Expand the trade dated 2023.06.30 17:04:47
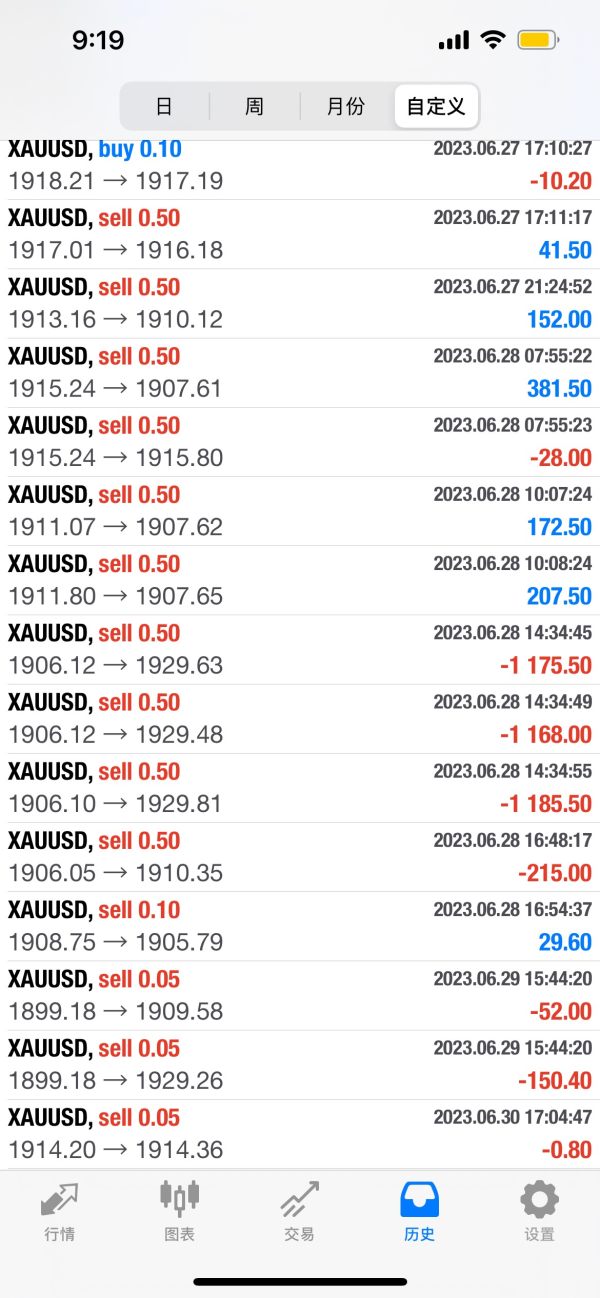The height and width of the screenshot is (1298, 600). 300,1134
